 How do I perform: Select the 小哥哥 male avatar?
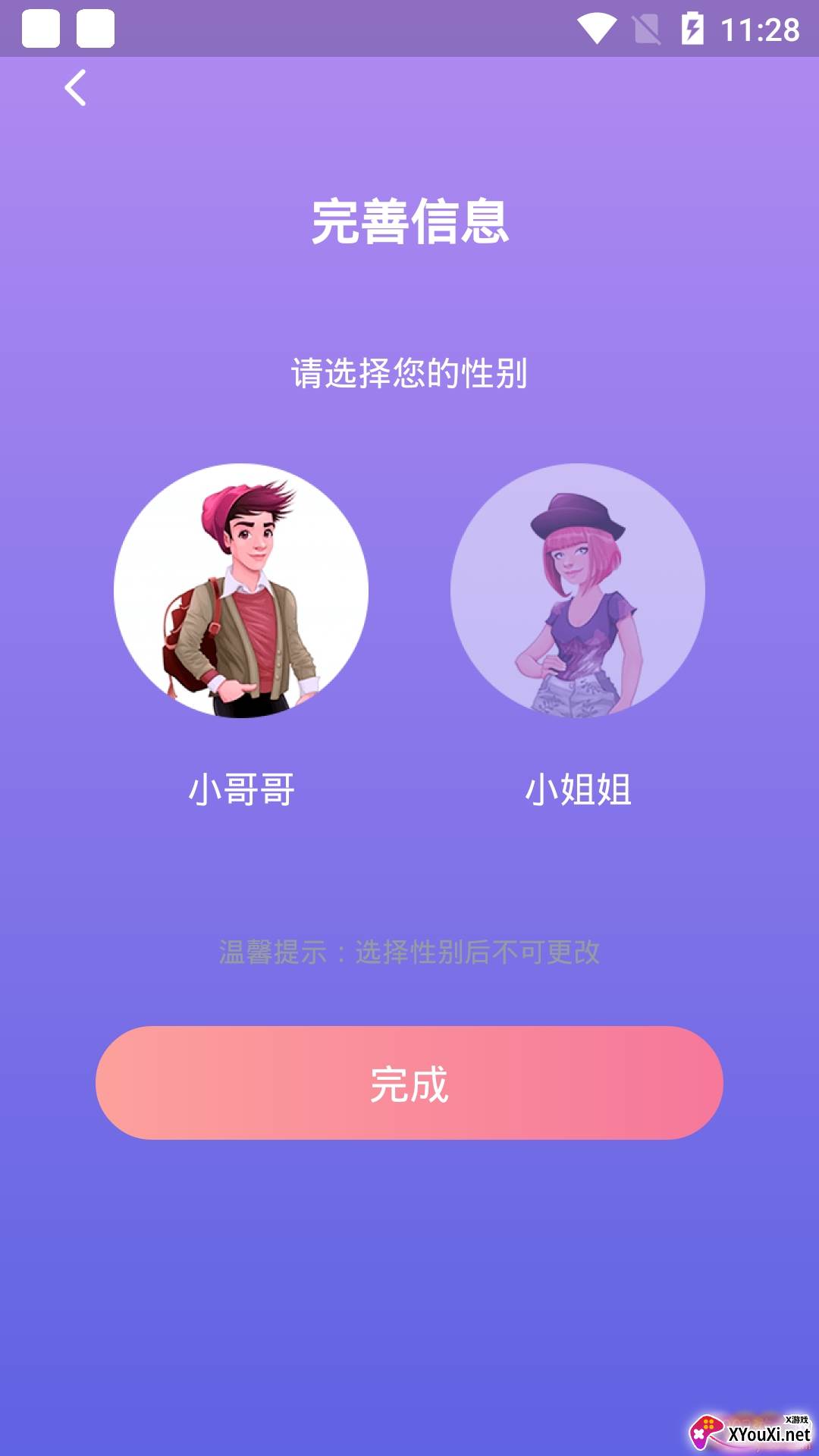coord(241,591)
